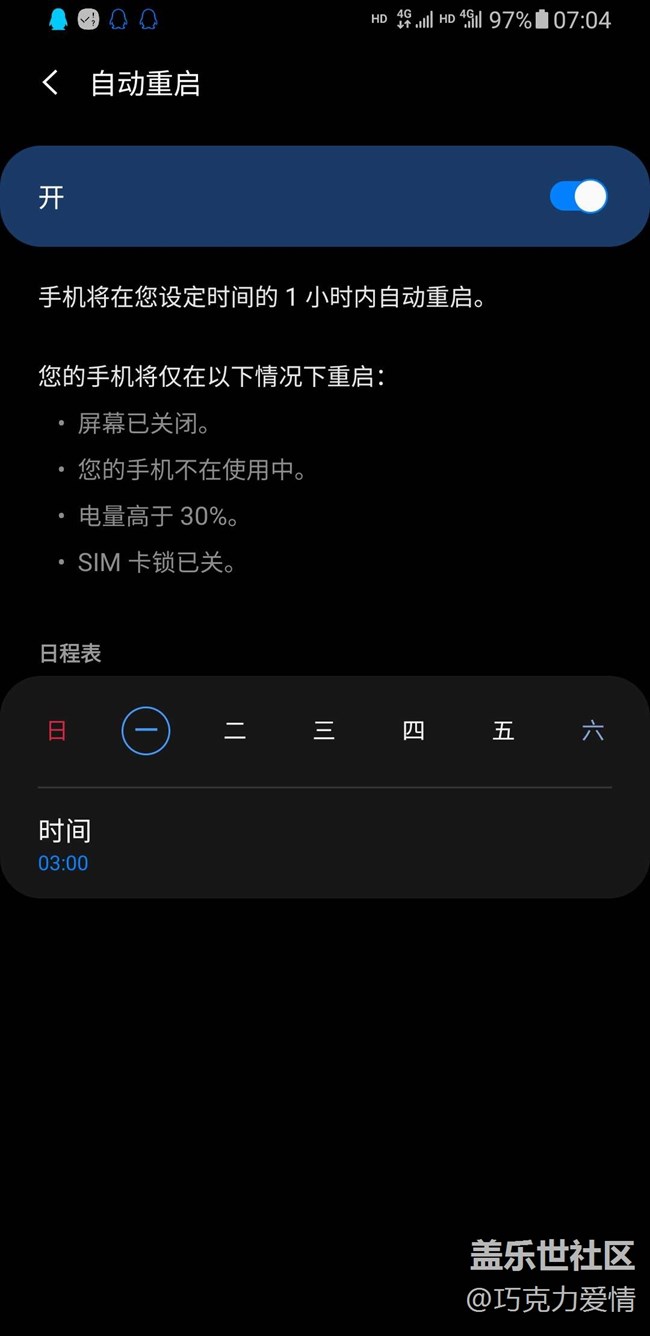Image resolution: width=650 pixels, height=1336 pixels.
Task: Select 日 in the schedule
Action: (57, 731)
